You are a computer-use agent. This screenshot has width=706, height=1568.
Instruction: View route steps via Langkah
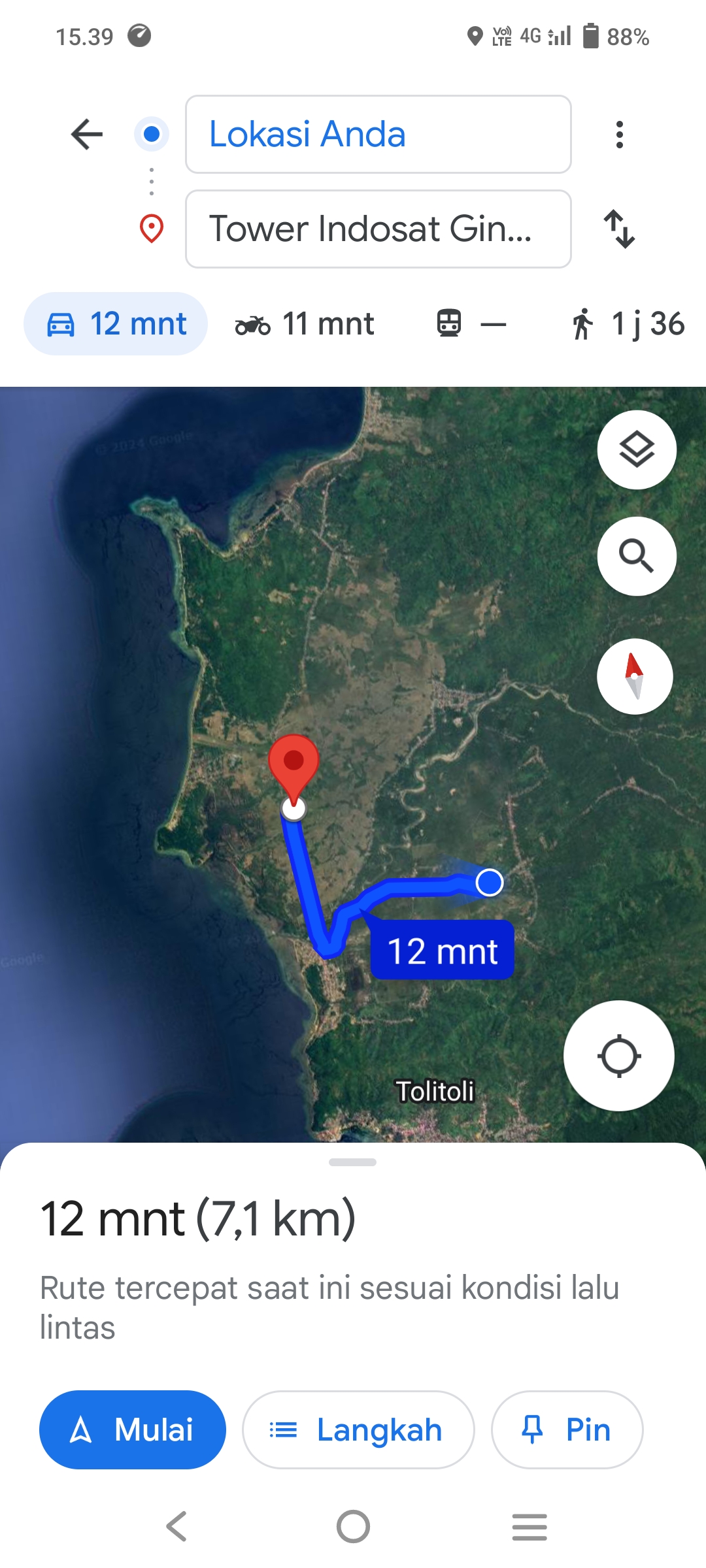358,1429
